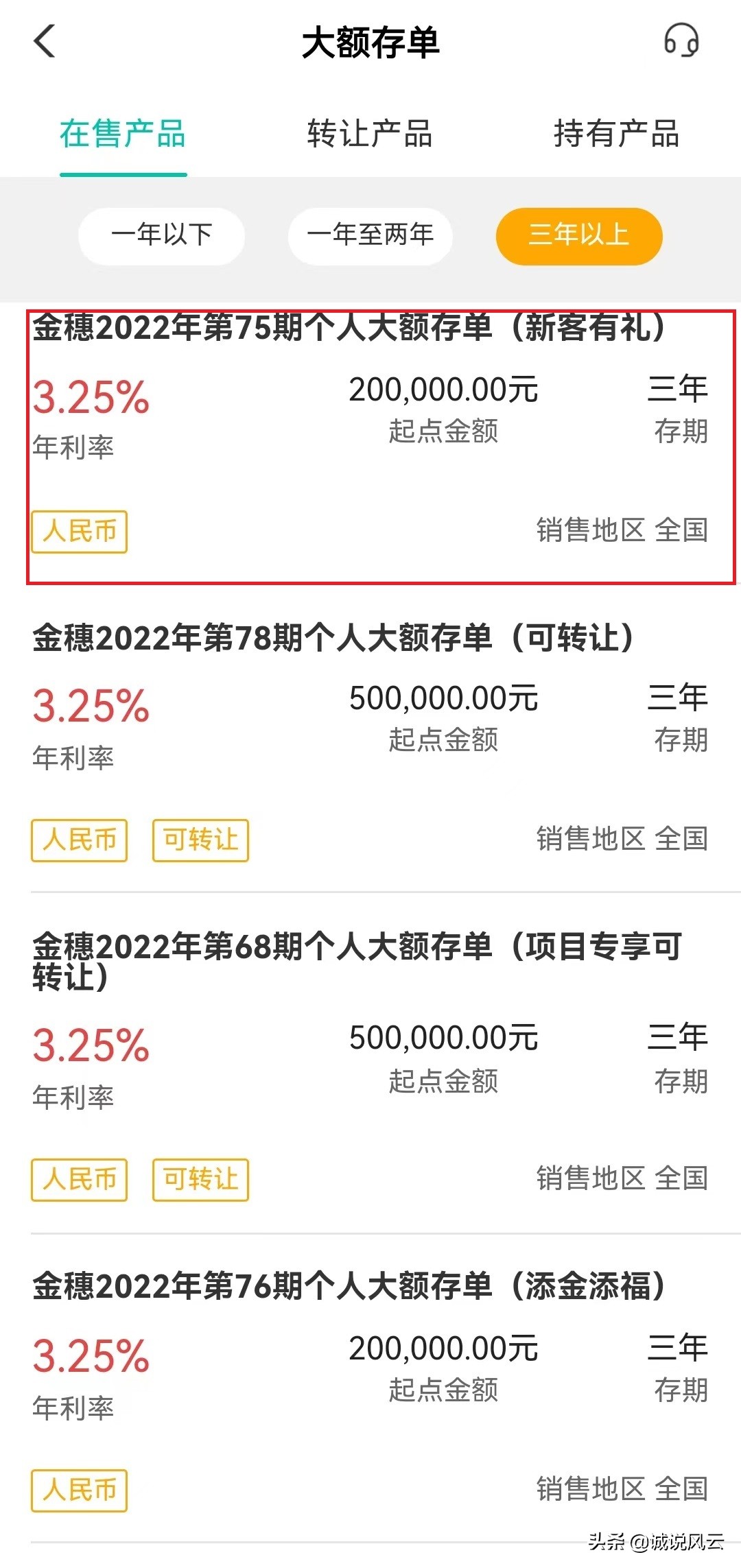
Task: Deselect the 三年以上 filter
Action: (x=579, y=236)
